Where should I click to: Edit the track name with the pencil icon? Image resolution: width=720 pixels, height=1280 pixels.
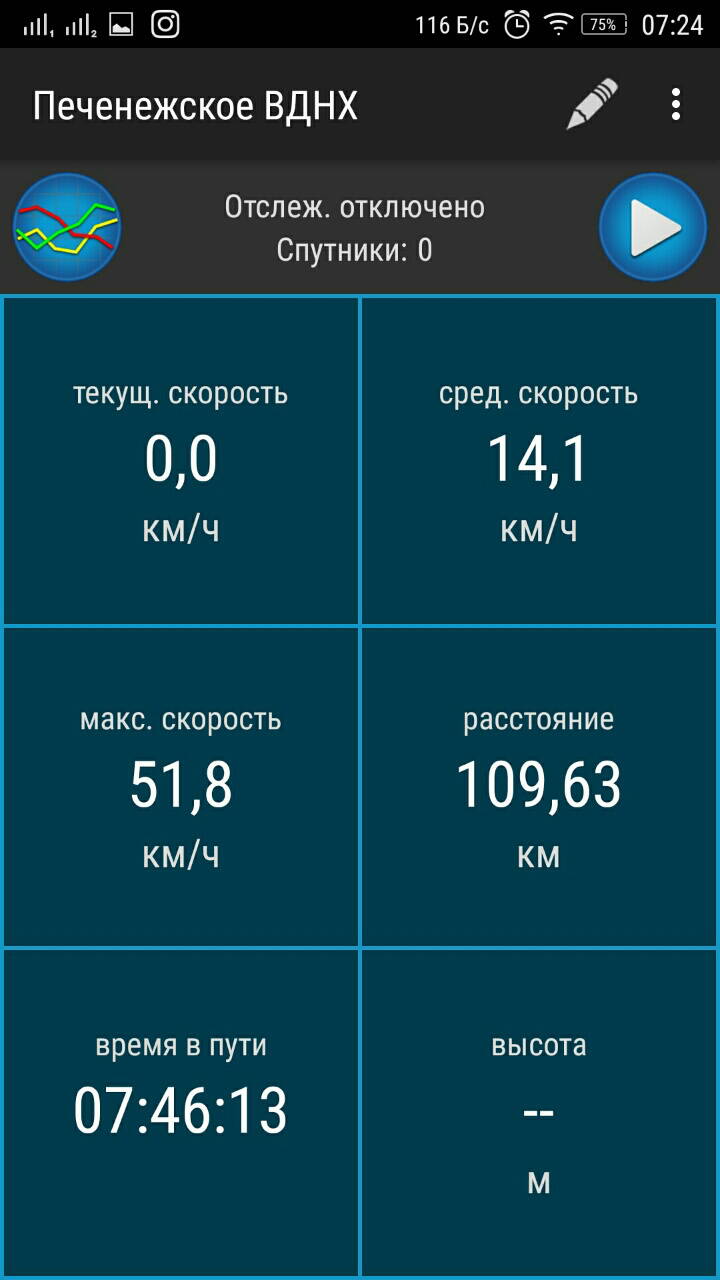click(592, 104)
